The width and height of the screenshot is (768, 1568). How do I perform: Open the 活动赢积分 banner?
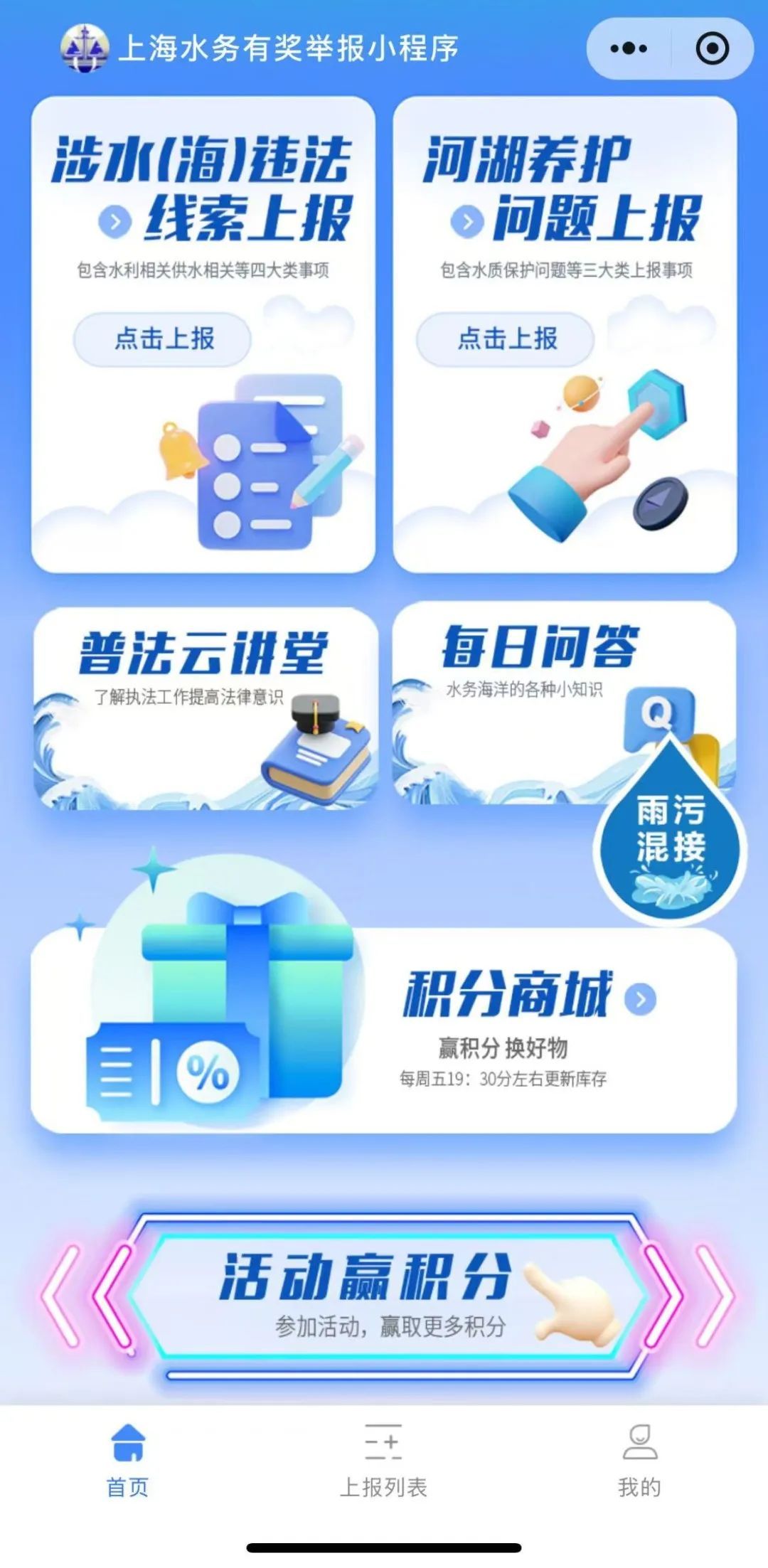tap(384, 1296)
